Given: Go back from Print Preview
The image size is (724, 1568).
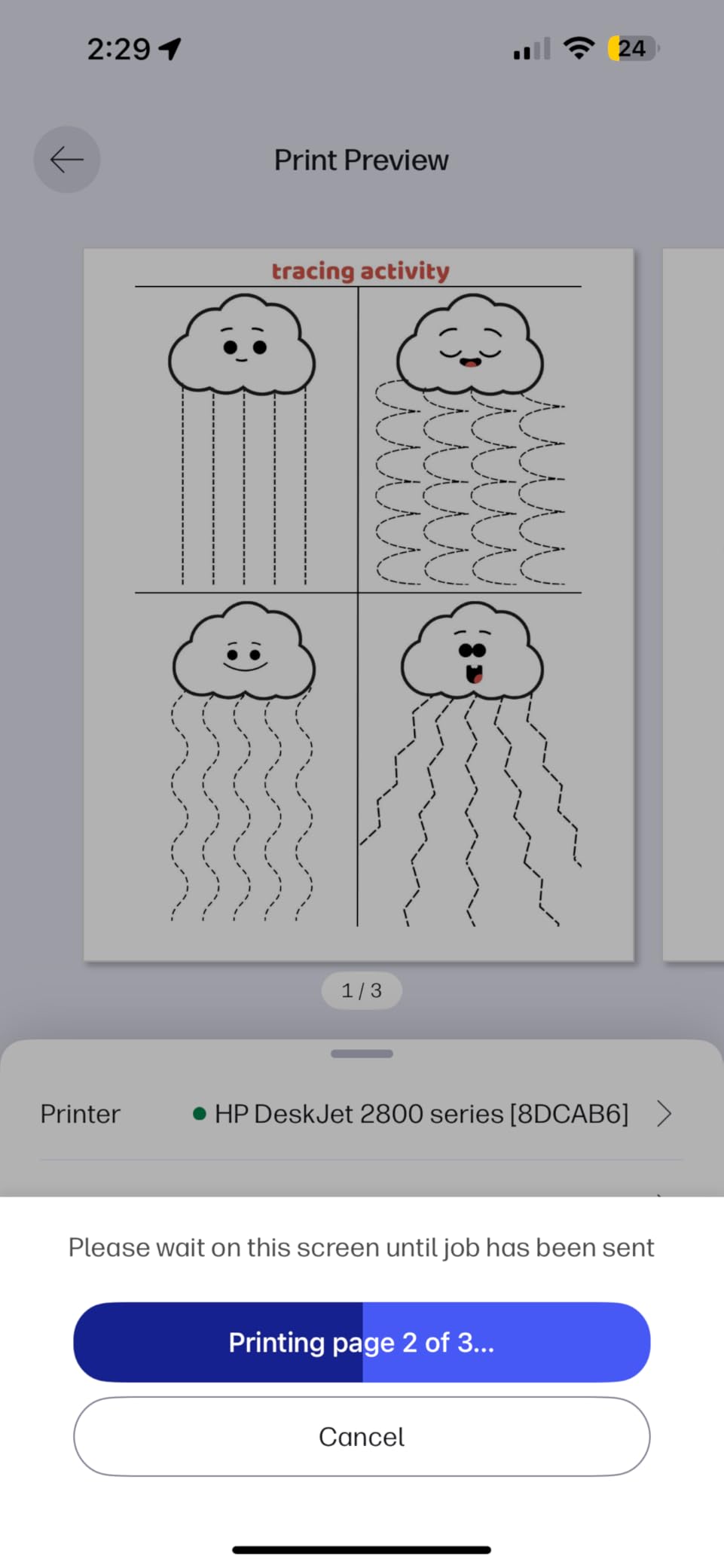Looking at the screenshot, I should point(67,160).
